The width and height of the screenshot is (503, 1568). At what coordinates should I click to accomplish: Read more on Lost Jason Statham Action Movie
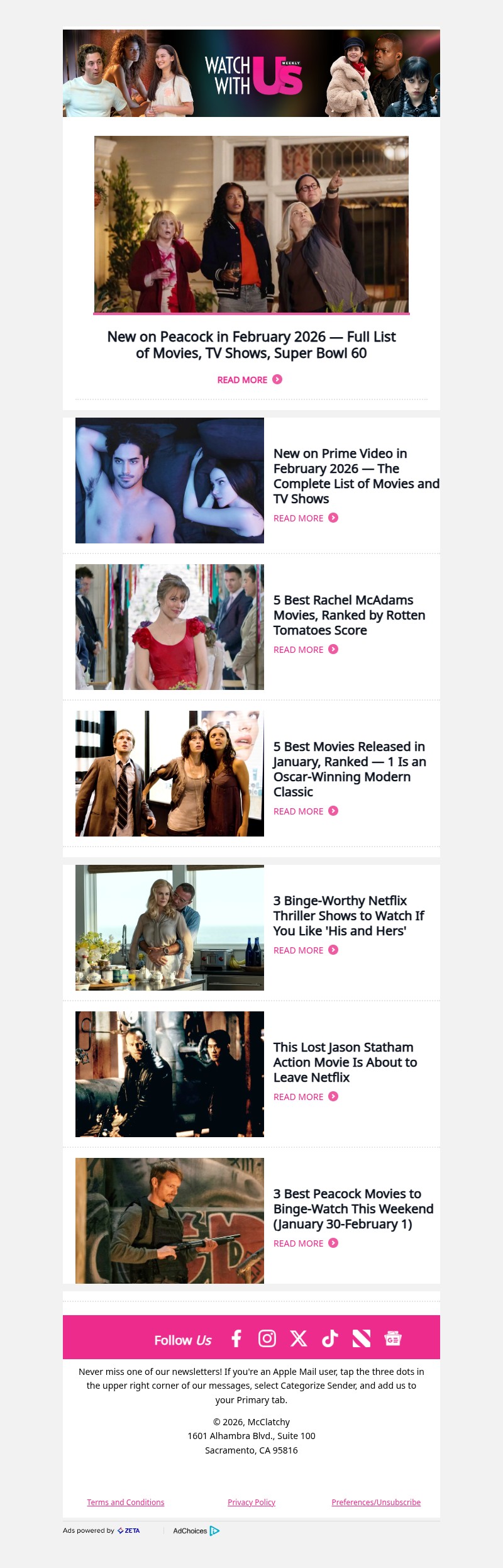click(x=306, y=1097)
